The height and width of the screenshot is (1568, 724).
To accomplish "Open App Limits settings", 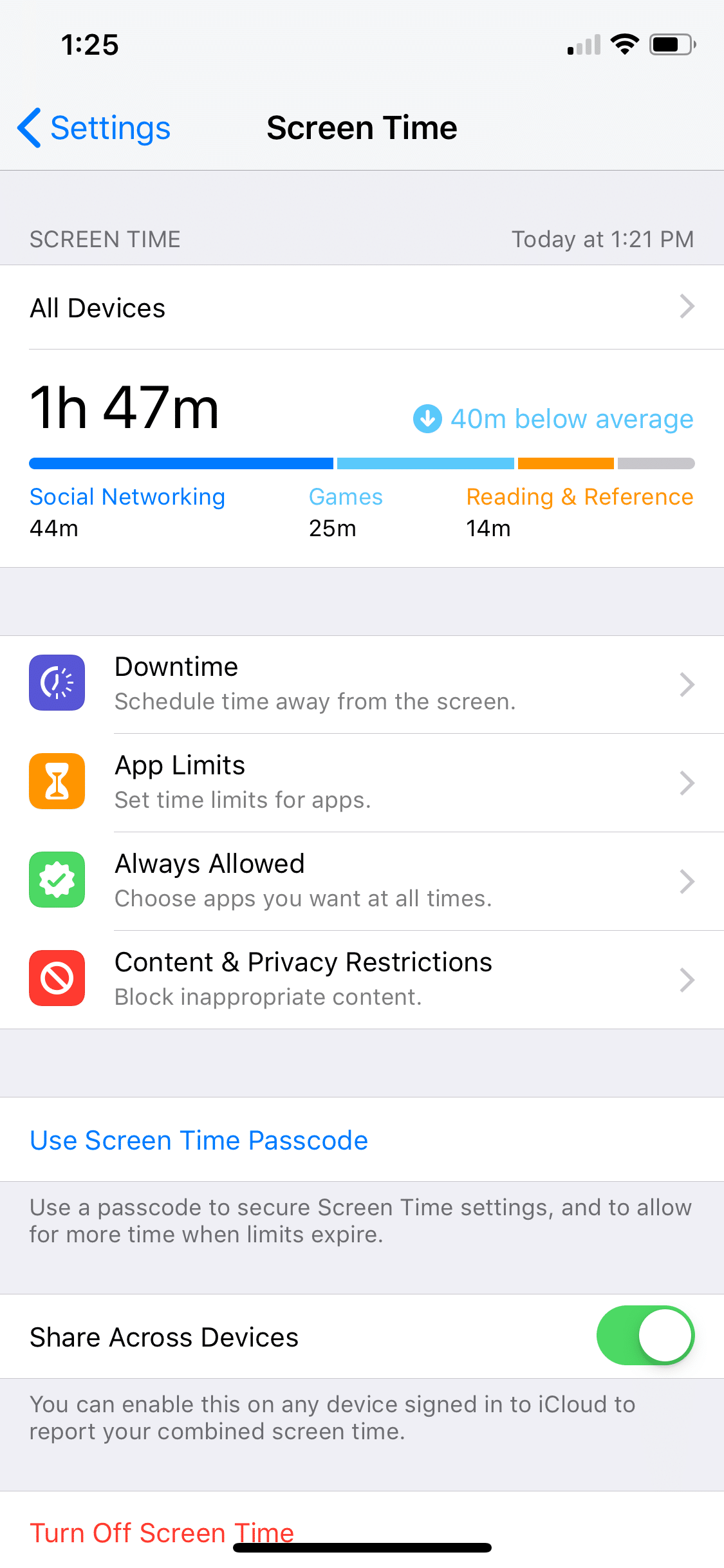I will coord(362,782).
